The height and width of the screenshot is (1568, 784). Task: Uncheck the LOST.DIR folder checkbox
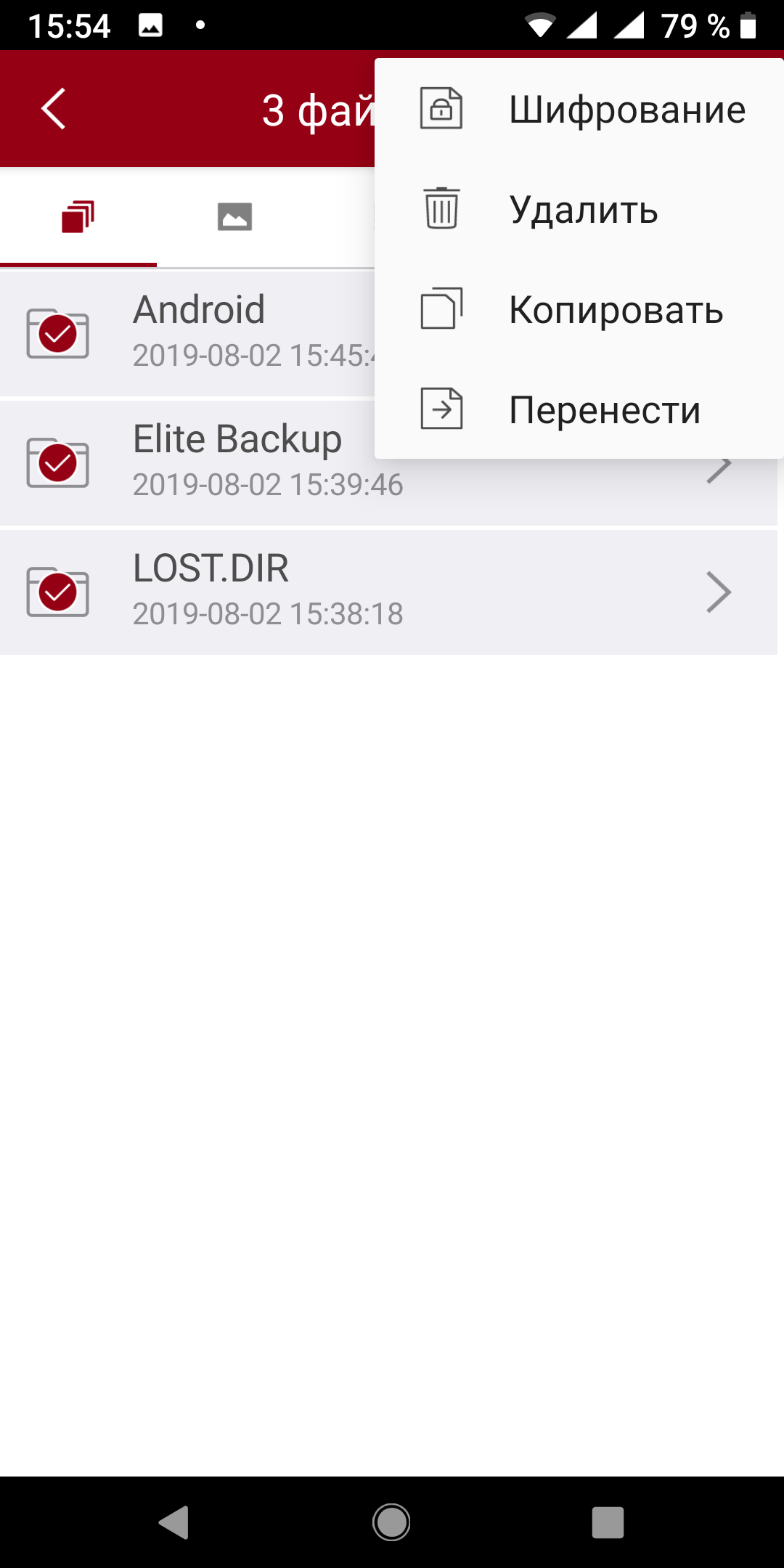tap(58, 592)
